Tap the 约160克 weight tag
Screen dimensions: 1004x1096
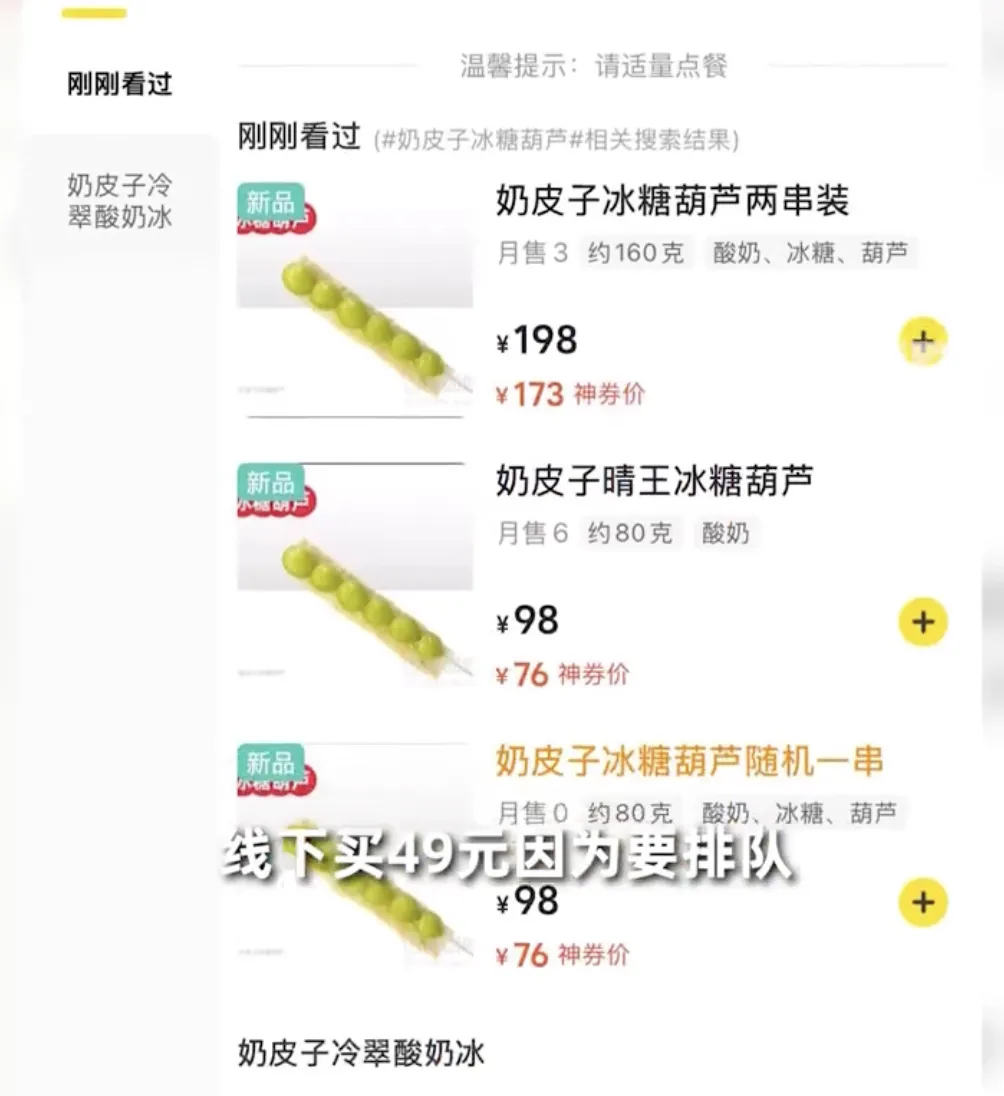[636, 253]
